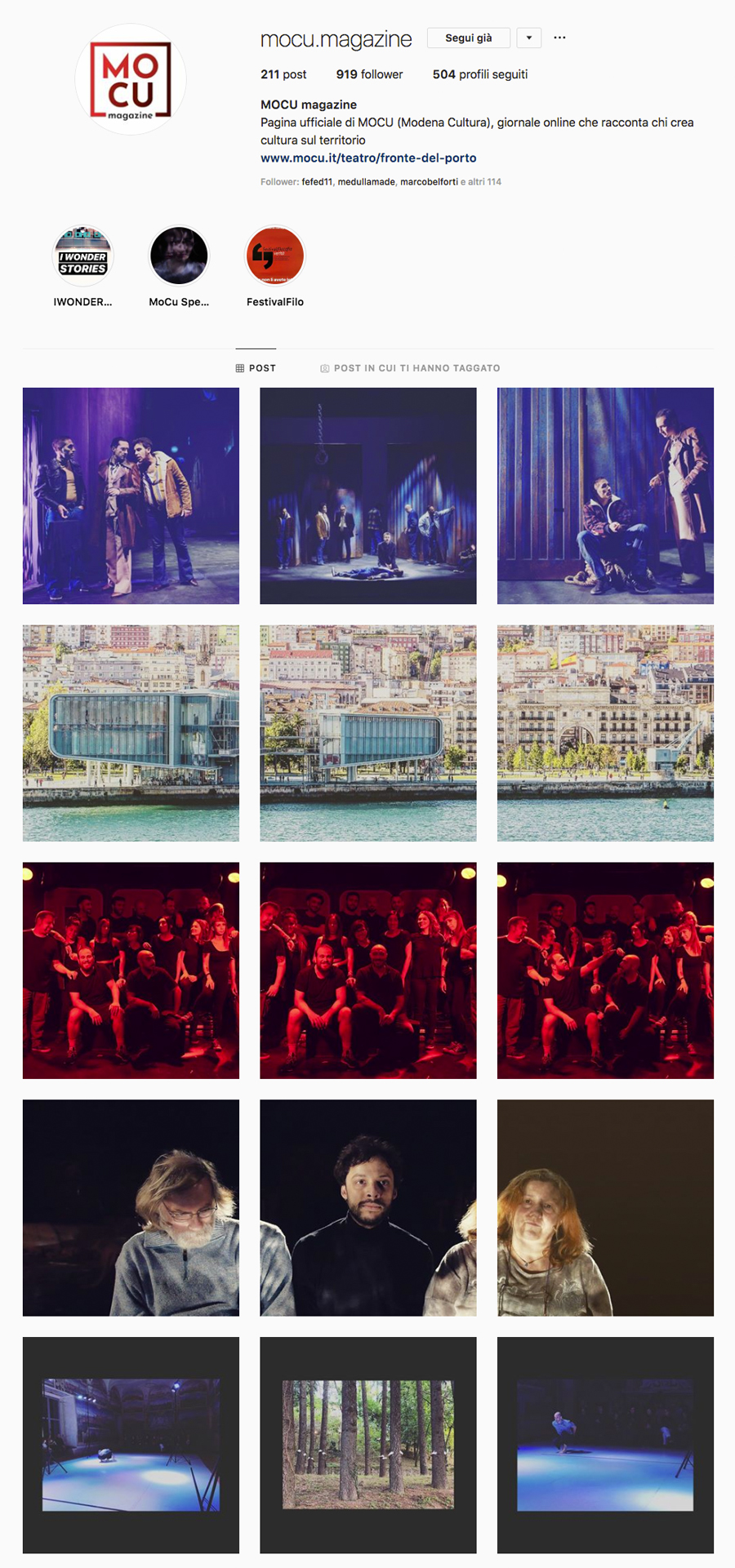
Task: Open follower fefed11's profile
Action: pos(317,182)
